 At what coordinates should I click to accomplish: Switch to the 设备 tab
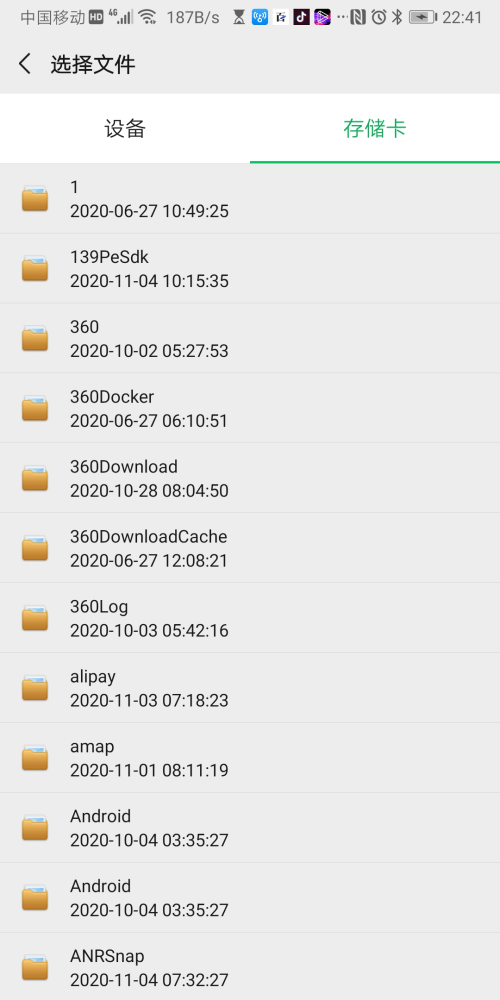pos(125,129)
